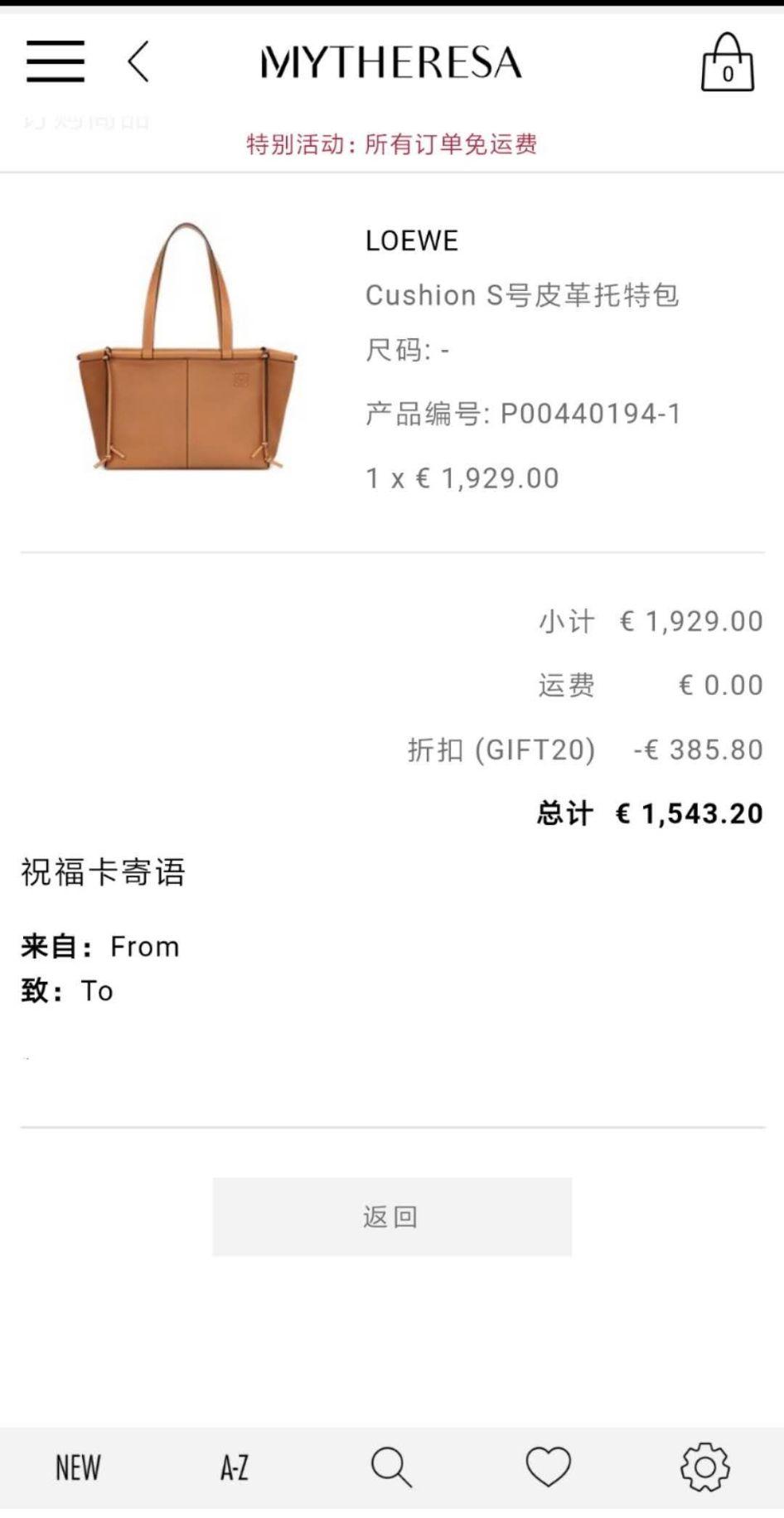Viewport: 784px width, 1518px height.
Task: Open the wishlist heart tab
Action: 548,1467
